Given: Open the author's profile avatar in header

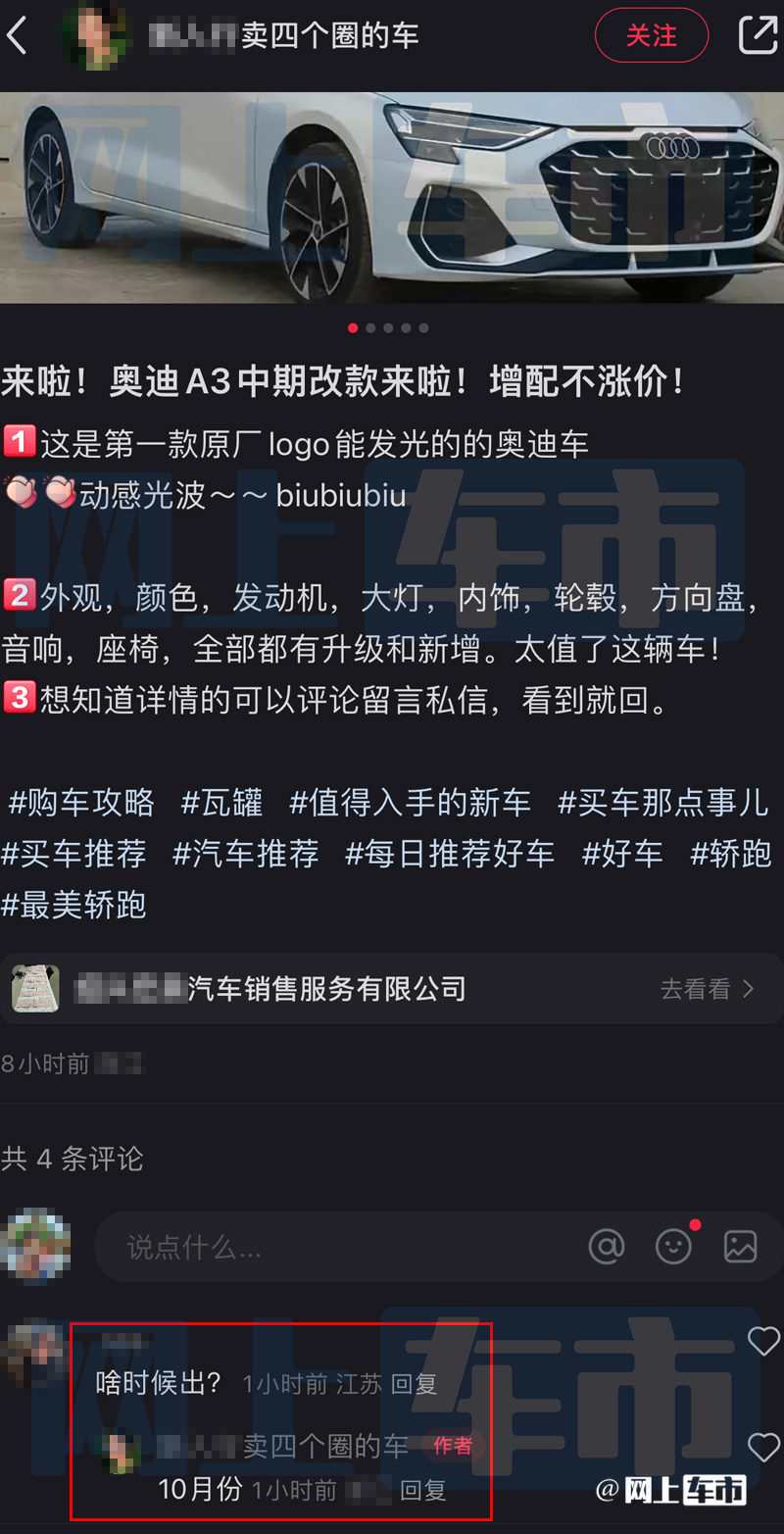Looking at the screenshot, I should pyautogui.click(x=95, y=36).
